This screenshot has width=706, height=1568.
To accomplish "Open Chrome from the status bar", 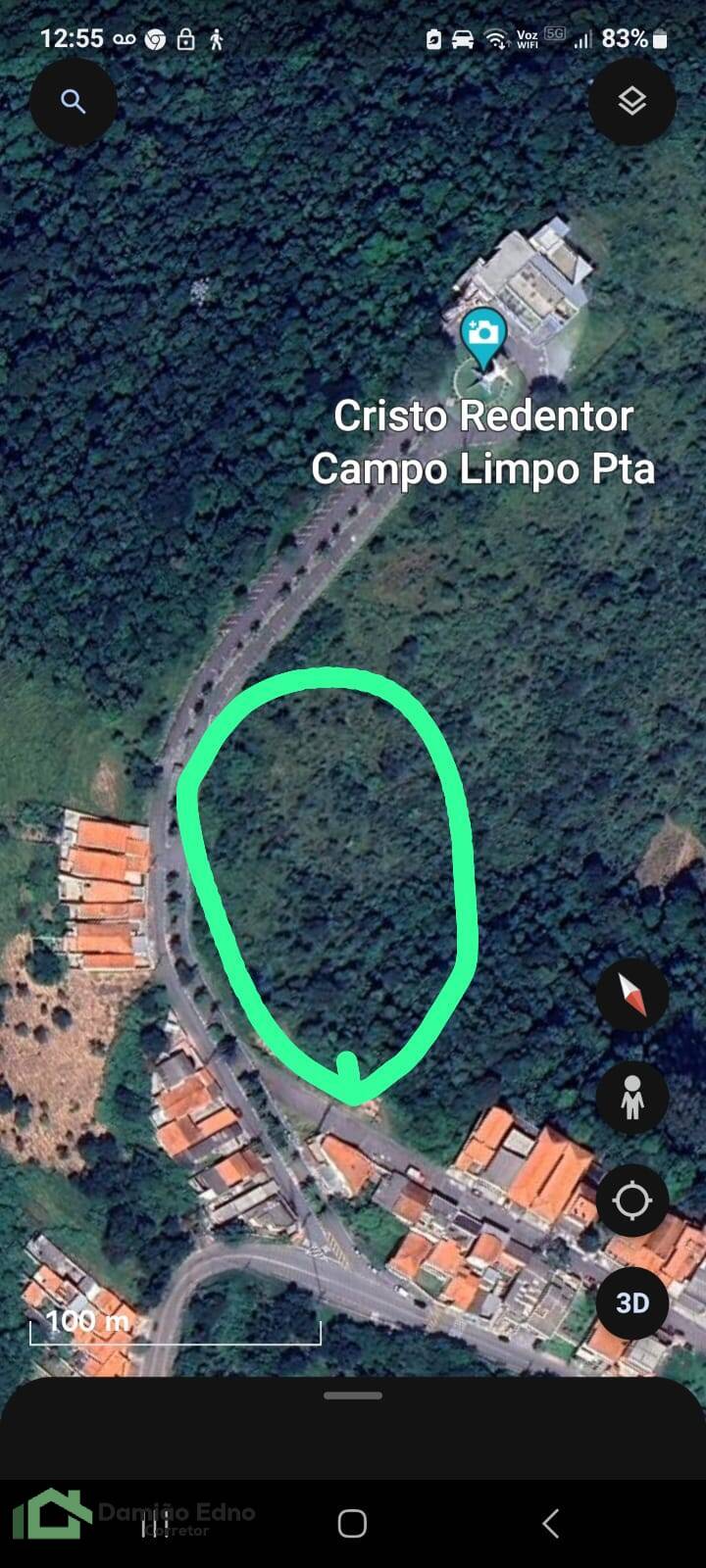I will (x=153, y=38).
